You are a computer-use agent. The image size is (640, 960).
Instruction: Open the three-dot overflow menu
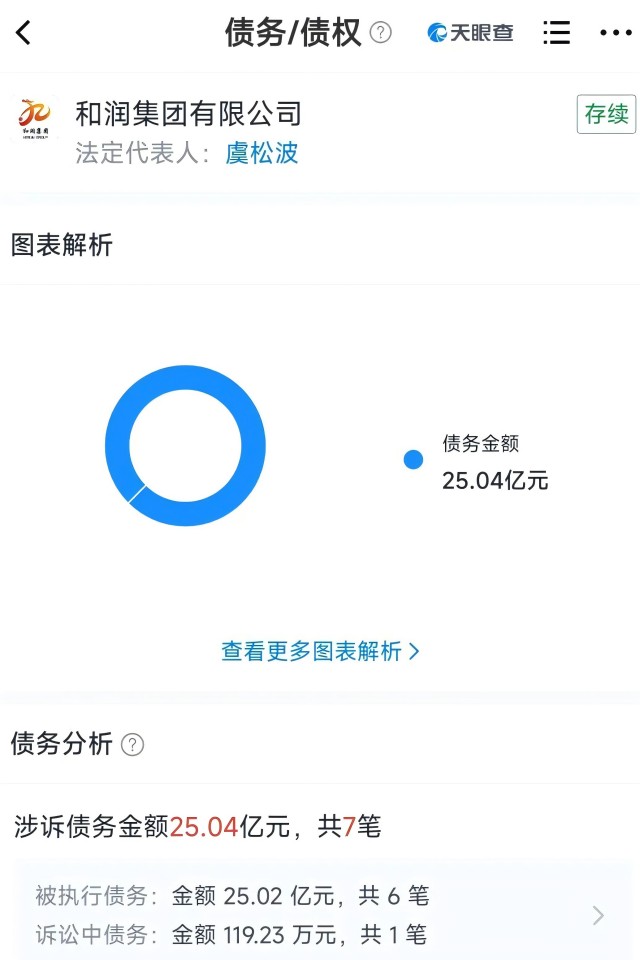615,33
